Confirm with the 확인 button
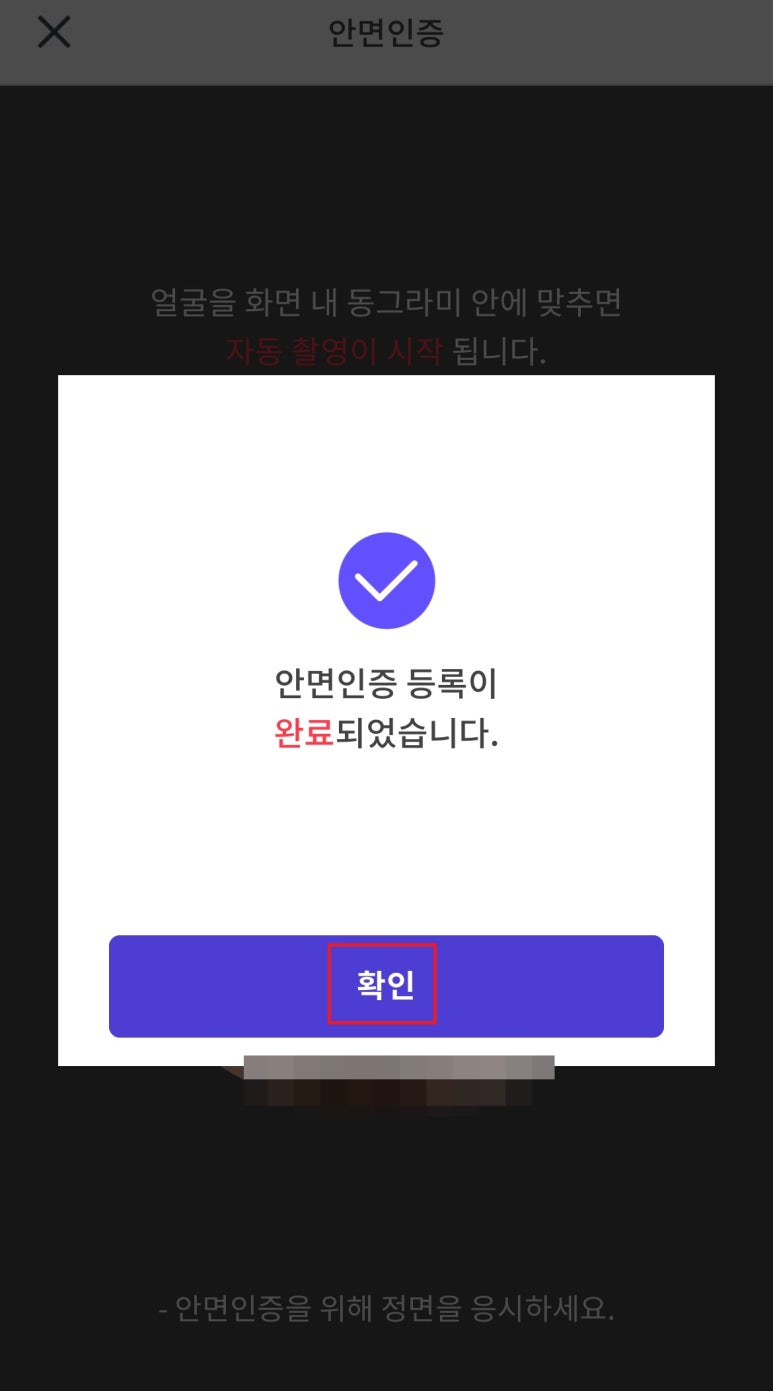Viewport: 773px width, 1391px height. (x=386, y=986)
